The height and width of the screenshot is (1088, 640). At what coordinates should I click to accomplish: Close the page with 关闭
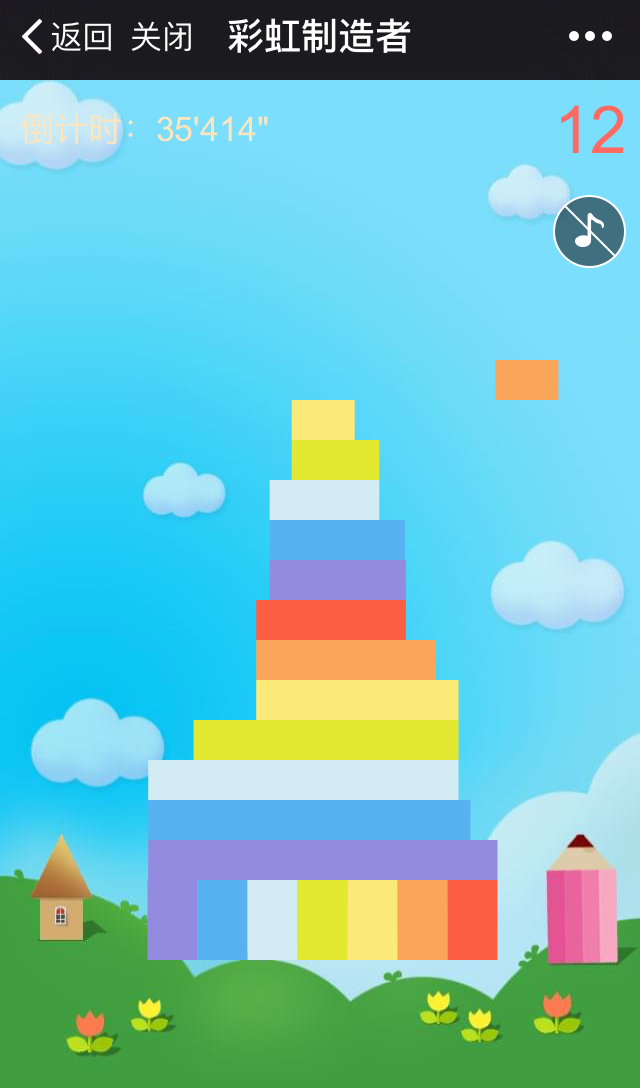coord(161,38)
